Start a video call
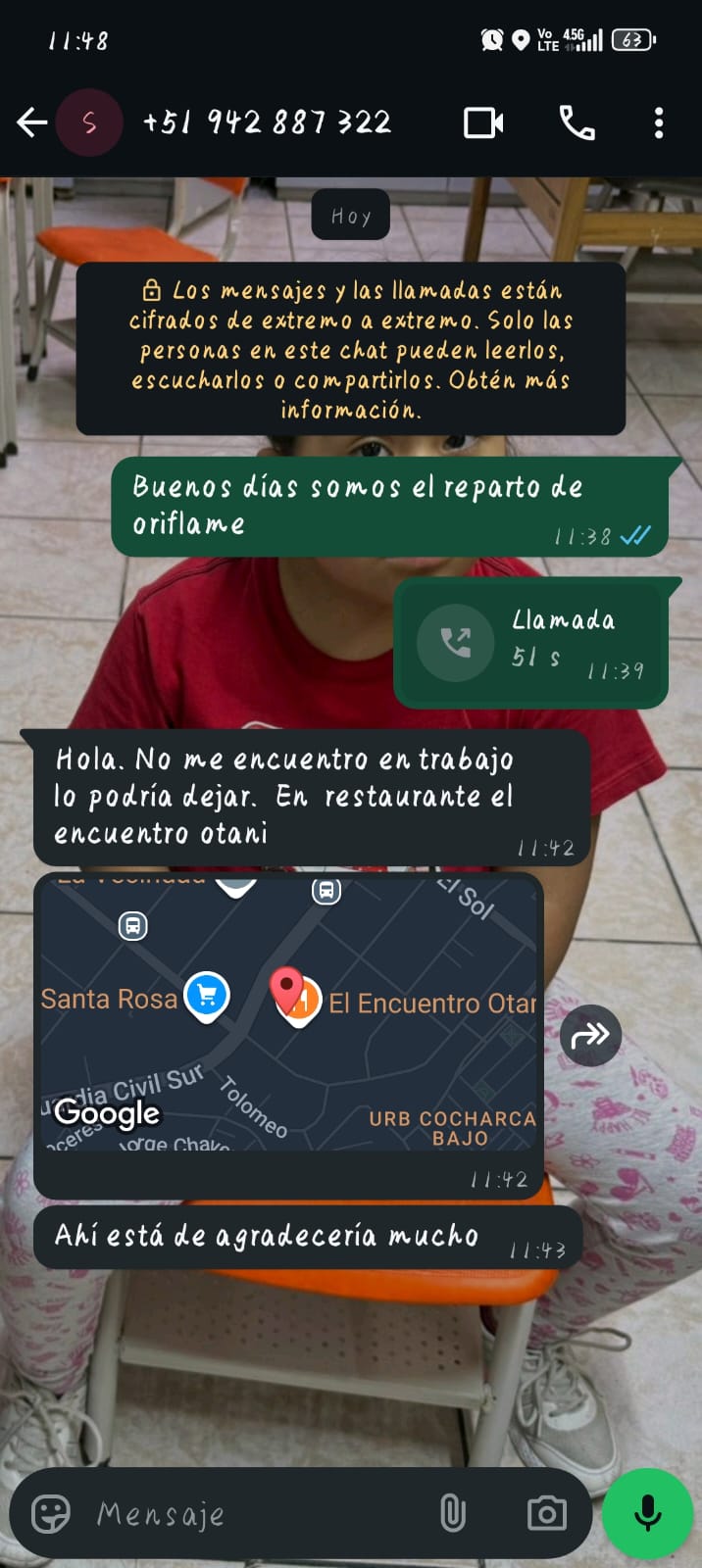The image size is (702, 1568). [483, 122]
